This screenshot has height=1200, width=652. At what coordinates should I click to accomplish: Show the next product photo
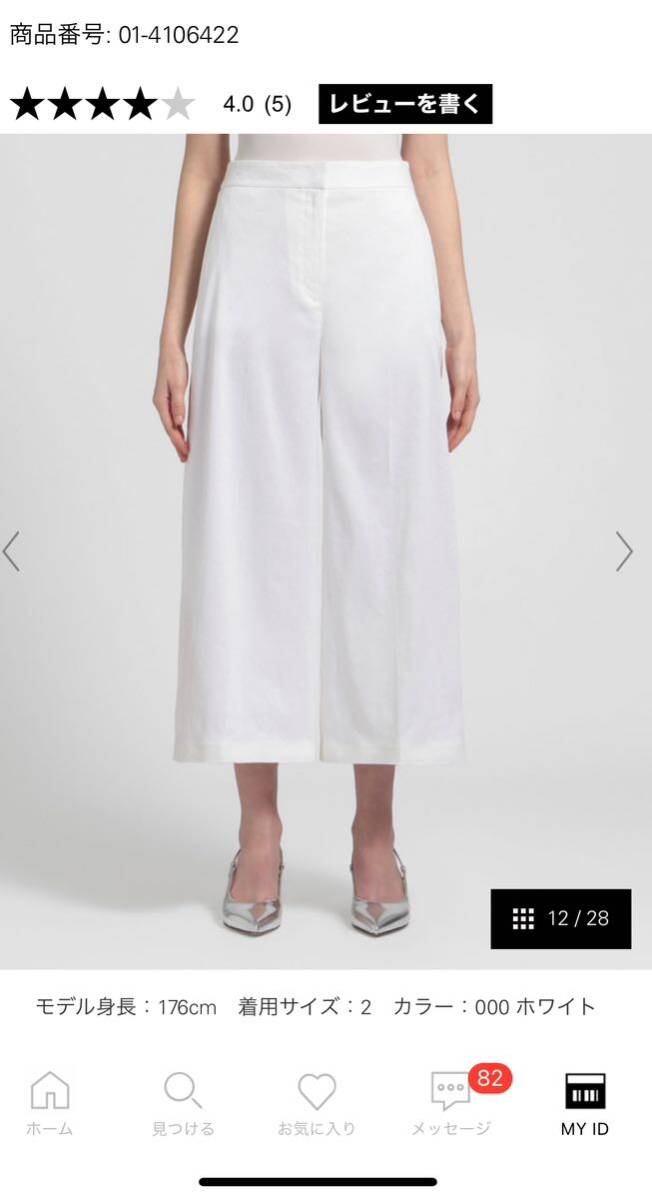pos(624,551)
